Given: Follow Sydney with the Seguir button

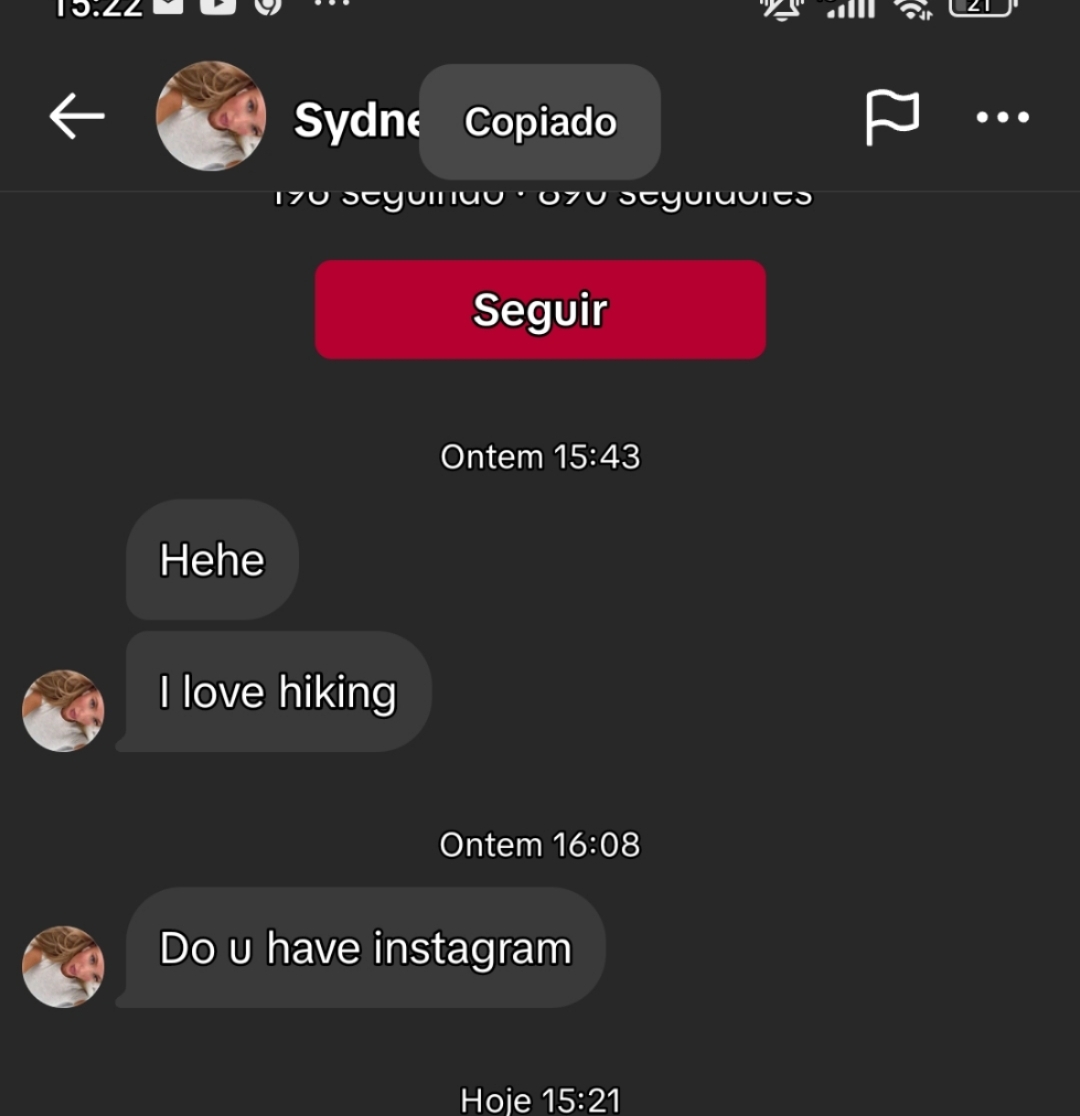Looking at the screenshot, I should coord(540,310).
